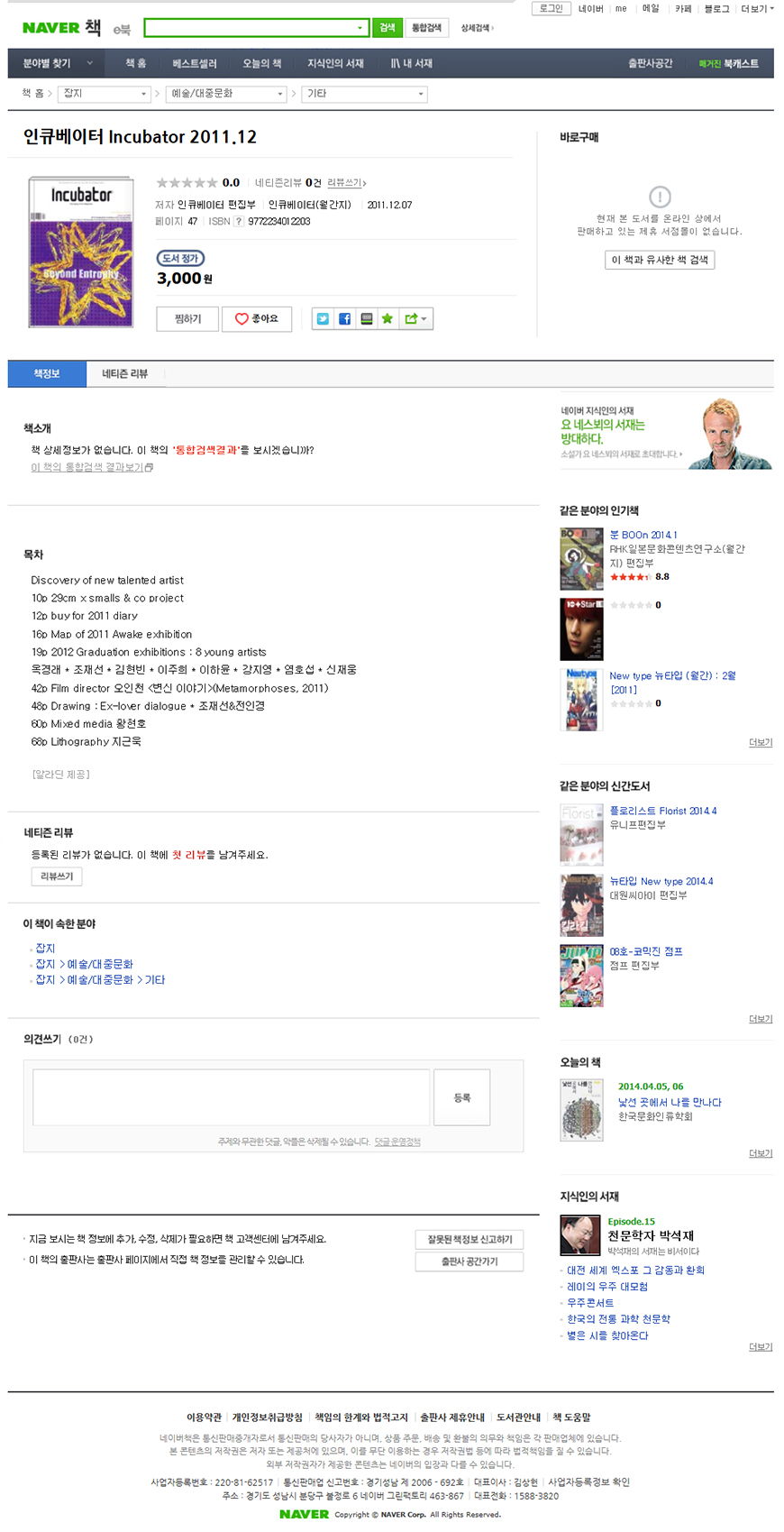The image size is (784, 1532).
Task: Focus the 의견쓰기 comment text box
Action: (x=218, y=1097)
